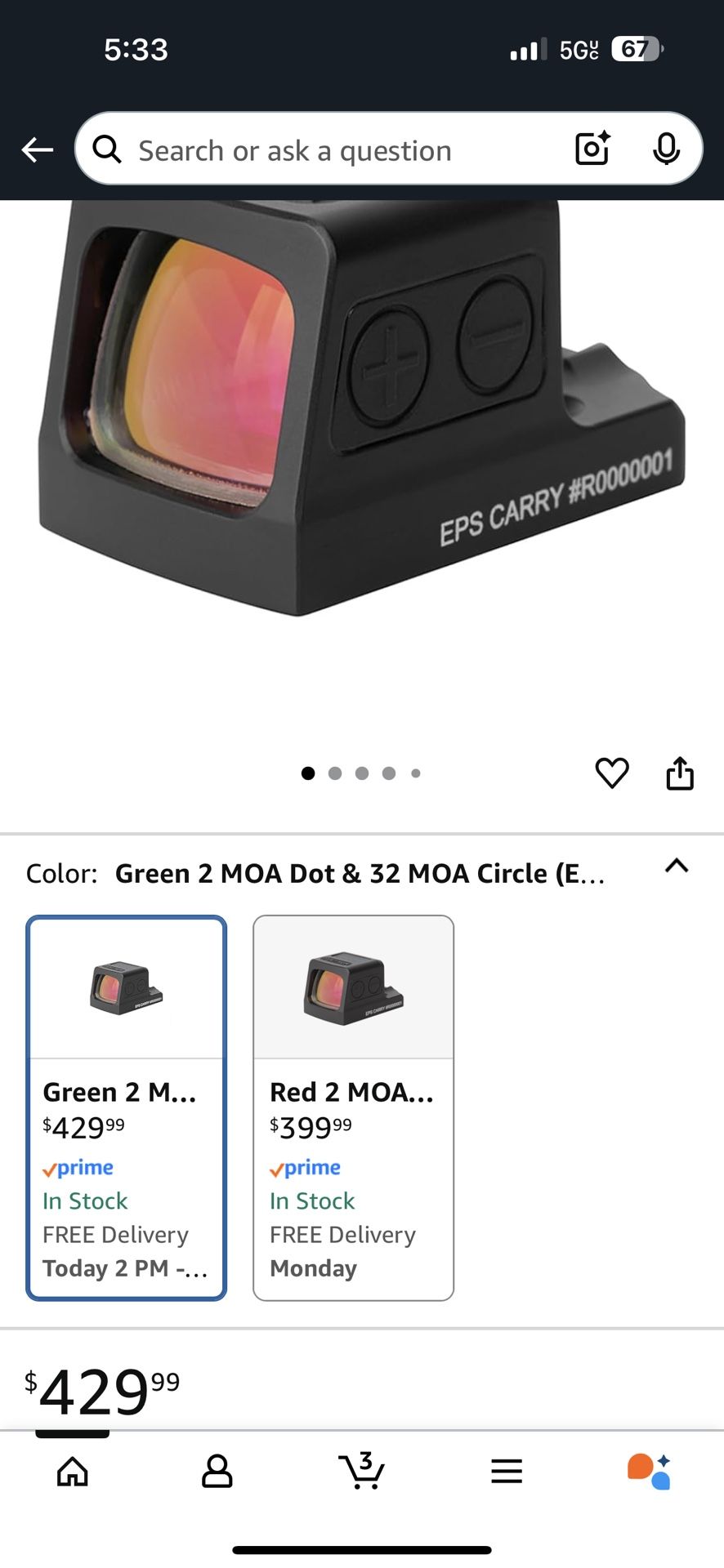The height and width of the screenshot is (1568, 724).
Task: Open the account profile tab
Action: 217,1472
